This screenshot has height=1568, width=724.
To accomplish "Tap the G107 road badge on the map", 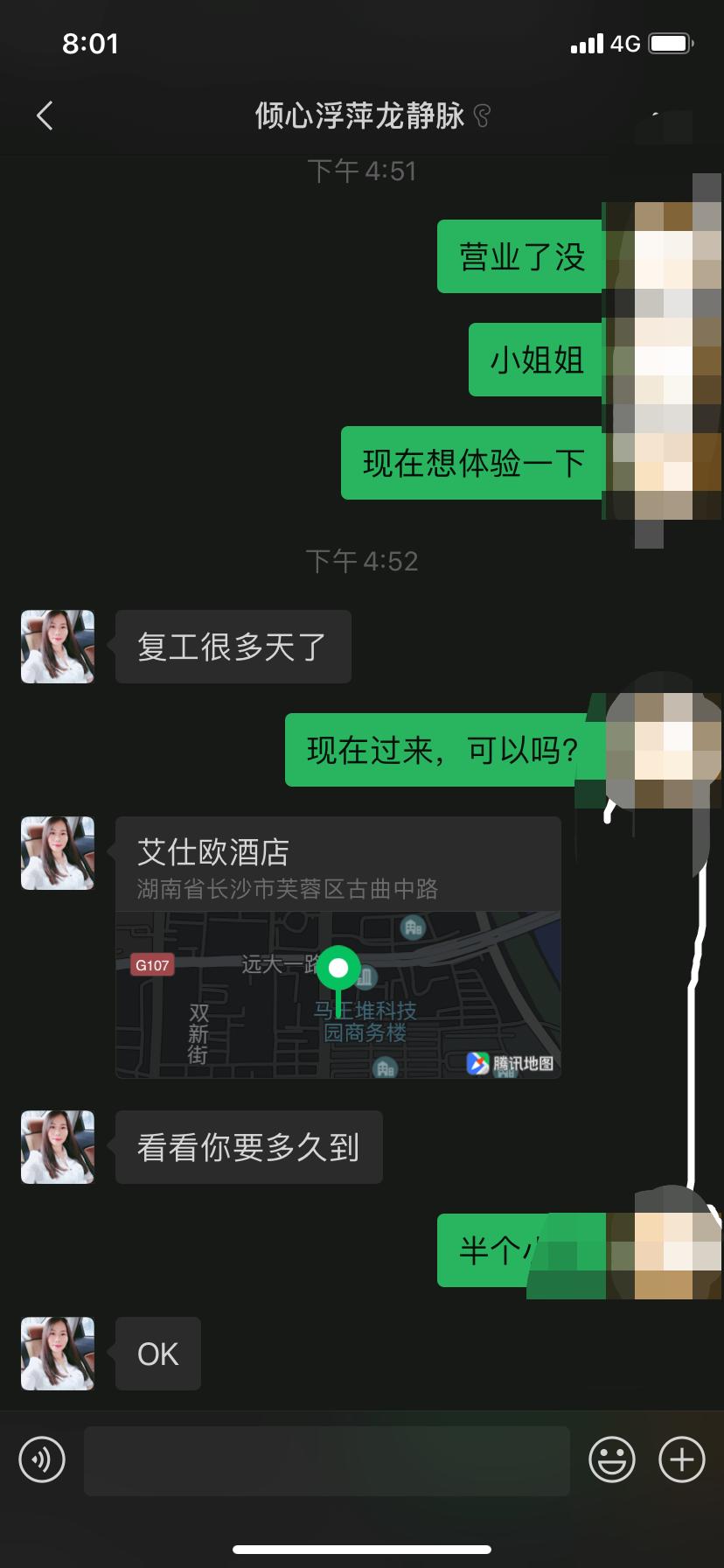I will tap(151, 965).
